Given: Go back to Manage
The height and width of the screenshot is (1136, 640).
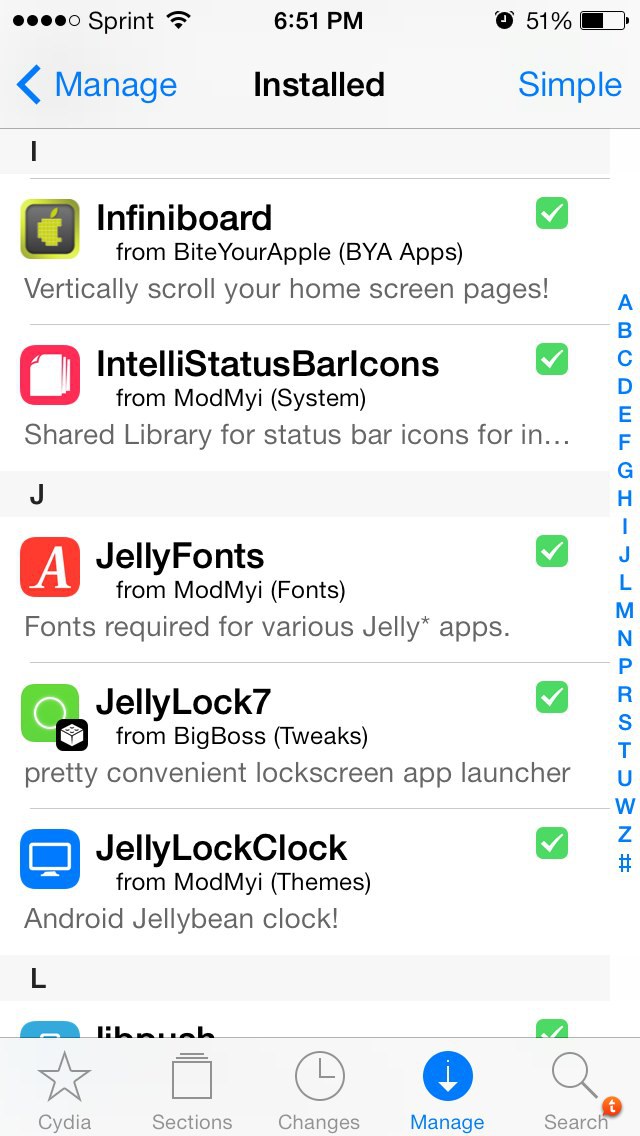Looking at the screenshot, I should [97, 85].
